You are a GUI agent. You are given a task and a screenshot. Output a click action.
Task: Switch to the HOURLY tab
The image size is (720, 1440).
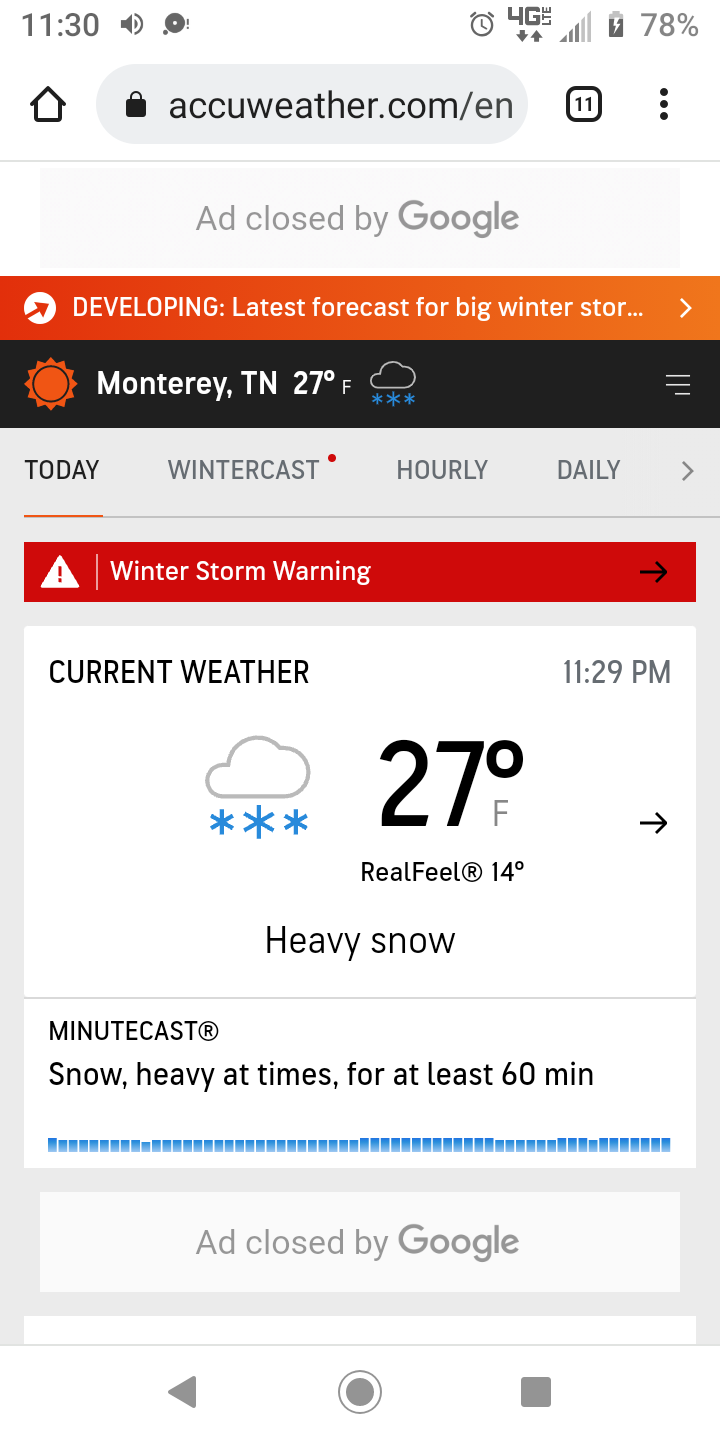point(442,470)
